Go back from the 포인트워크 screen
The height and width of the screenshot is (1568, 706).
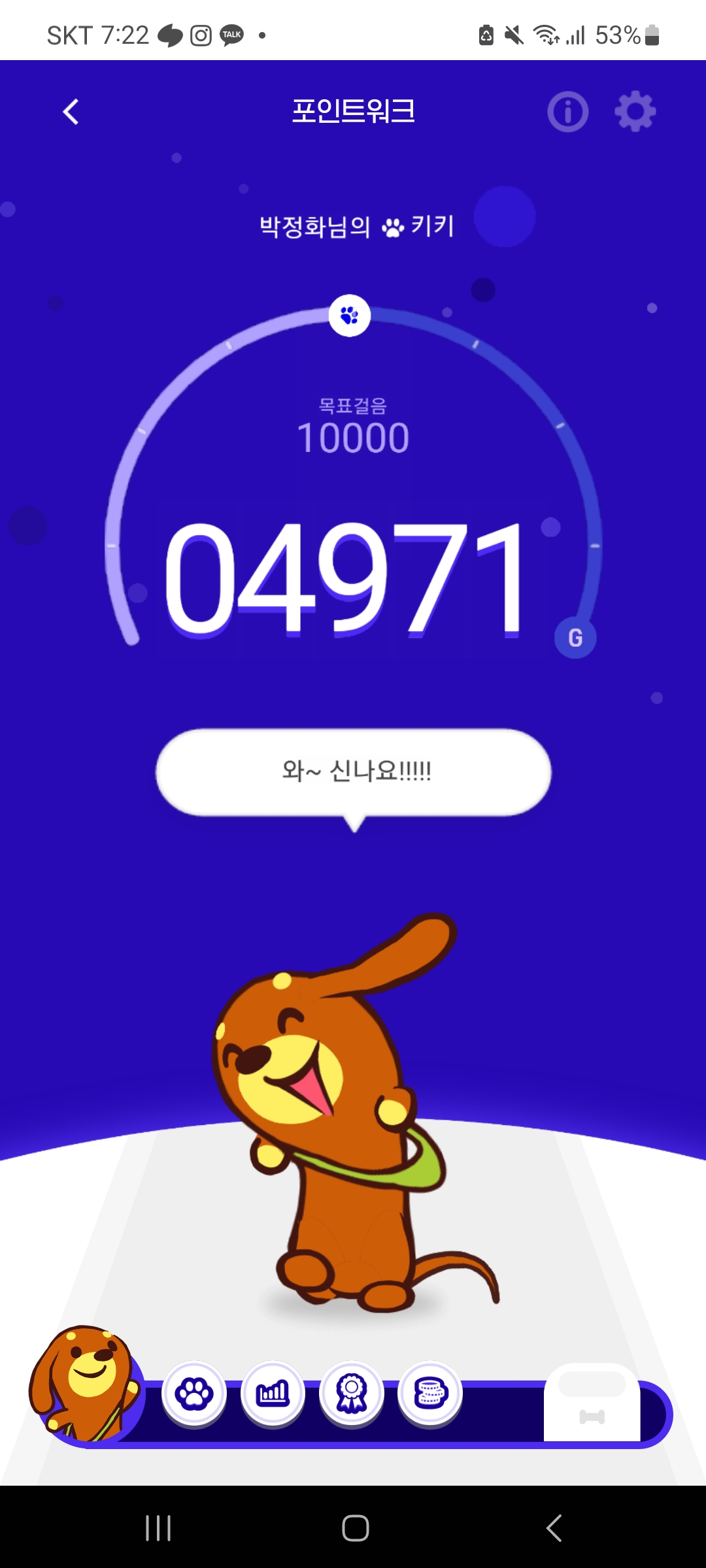(x=71, y=112)
